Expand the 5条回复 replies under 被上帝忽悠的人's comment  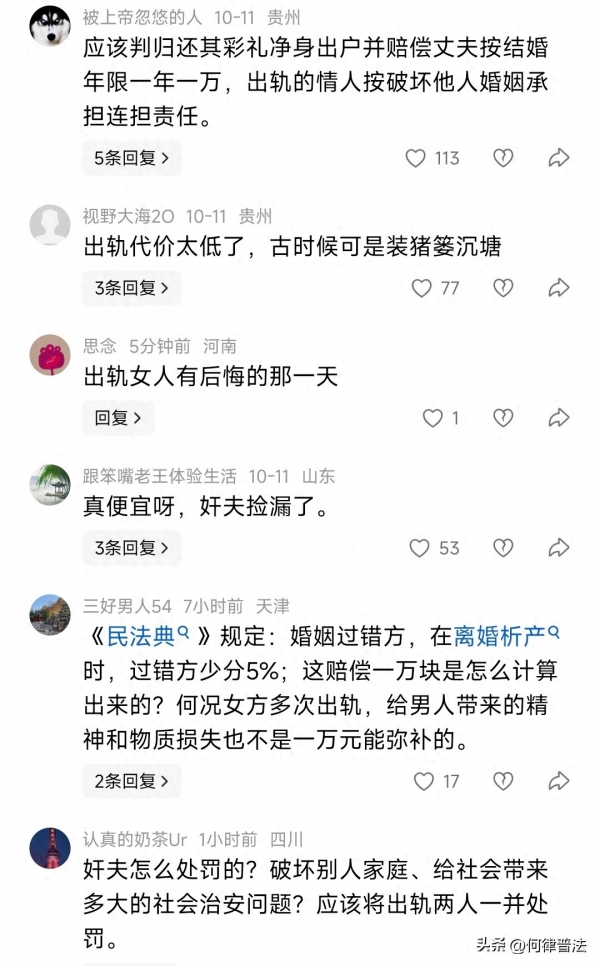131,158
